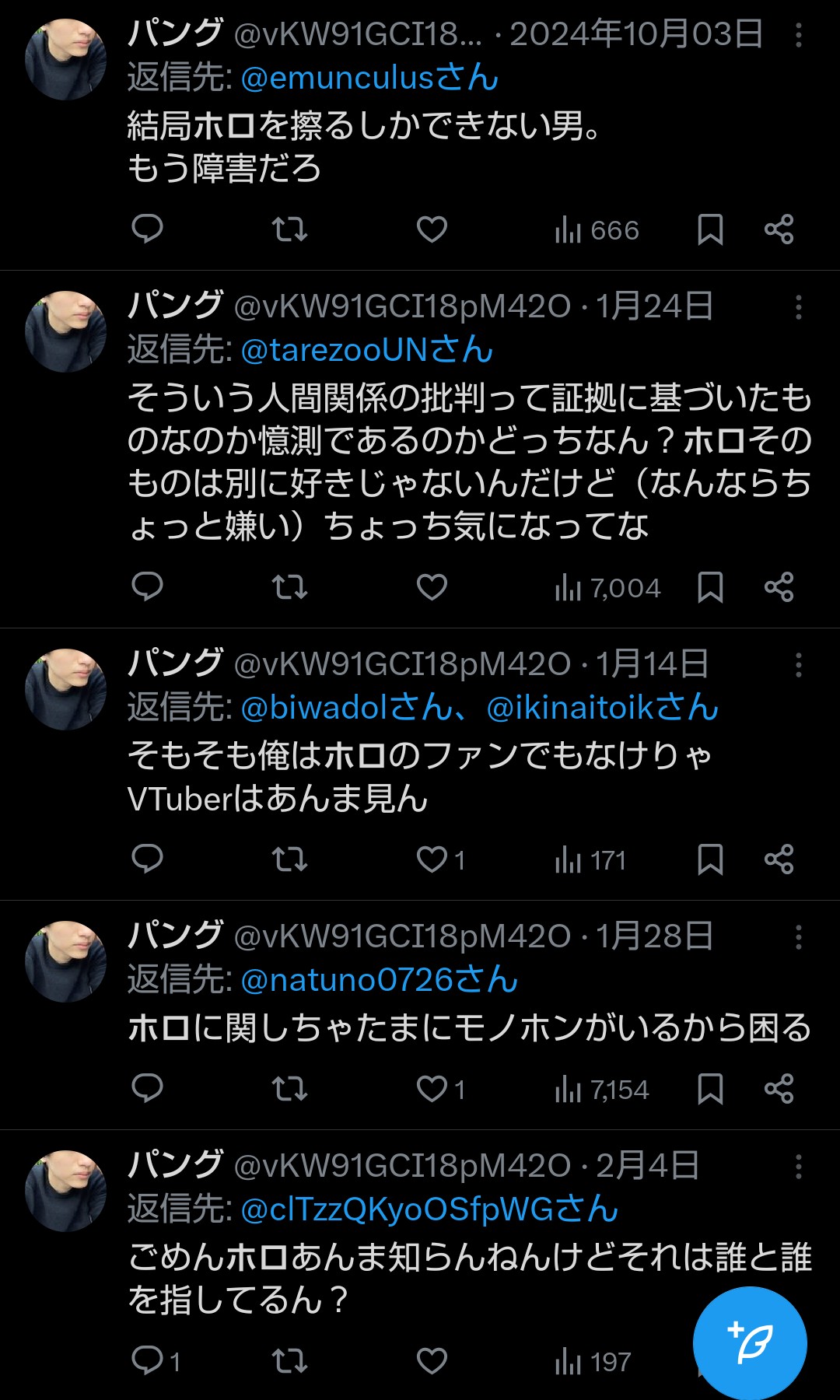Bookmark the 2024年10月03日 post
This screenshot has height=1400, width=840.
pyautogui.click(x=710, y=229)
